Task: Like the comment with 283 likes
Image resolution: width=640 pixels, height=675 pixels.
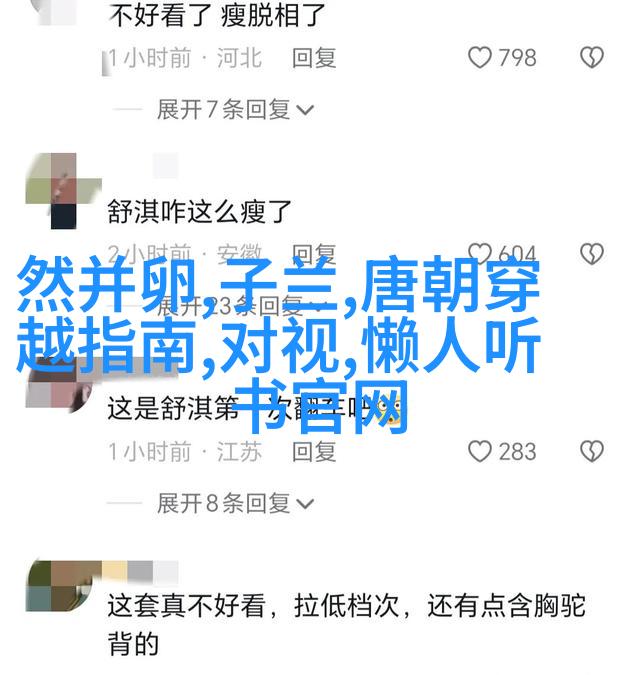Action: coord(481,452)
